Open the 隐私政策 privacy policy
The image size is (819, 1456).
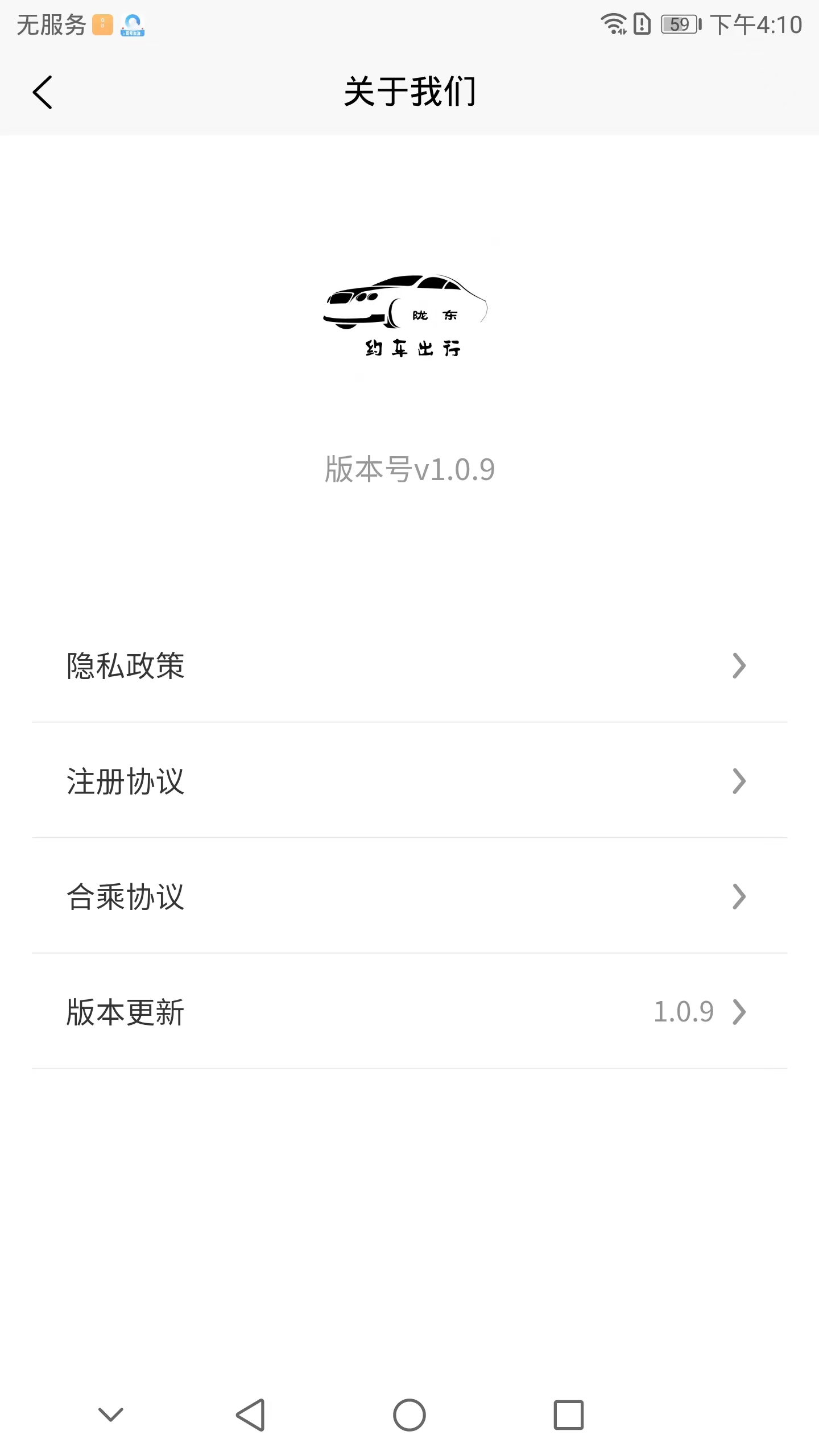409,665
